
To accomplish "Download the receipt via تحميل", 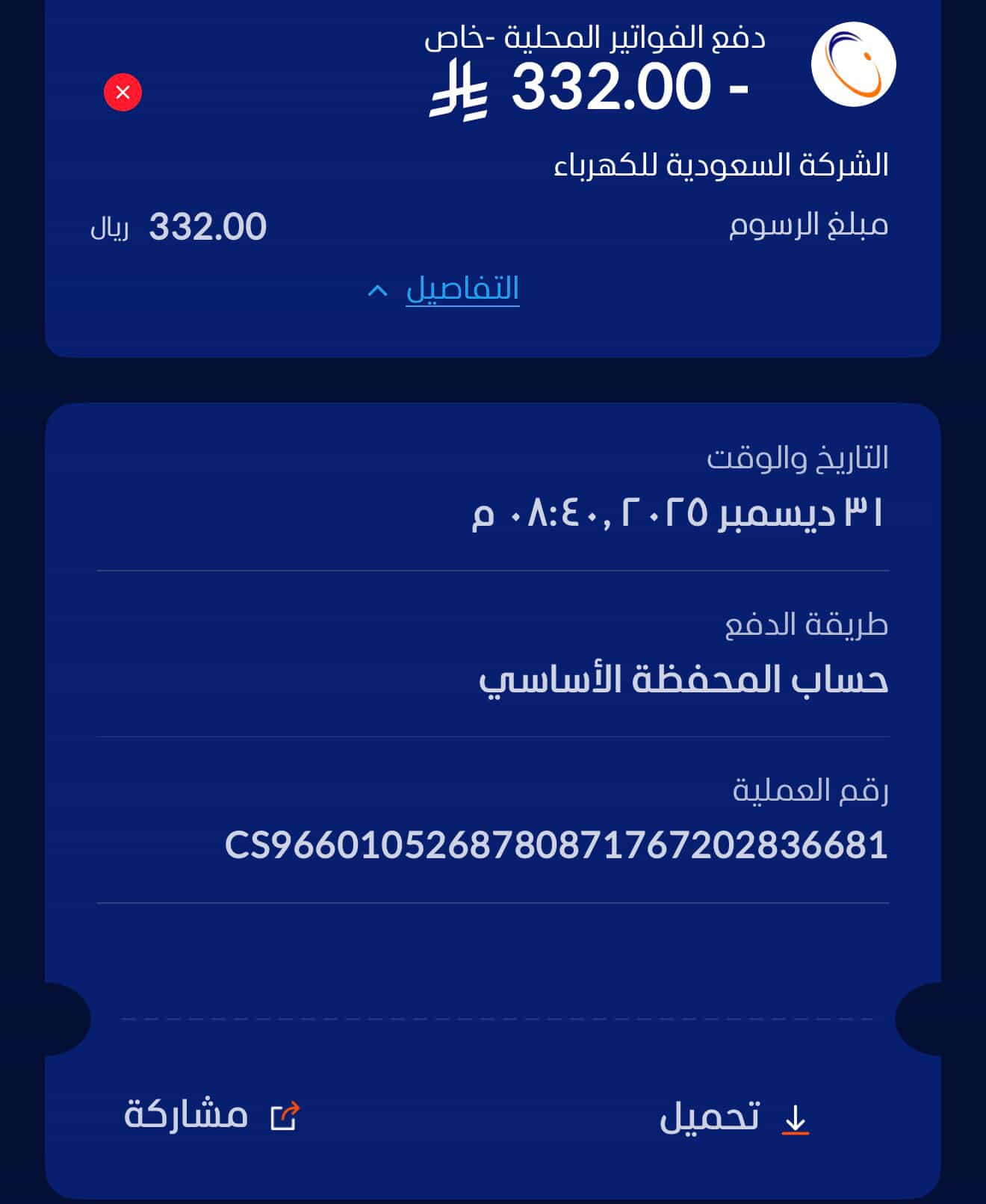I will tap(734, 1117).
